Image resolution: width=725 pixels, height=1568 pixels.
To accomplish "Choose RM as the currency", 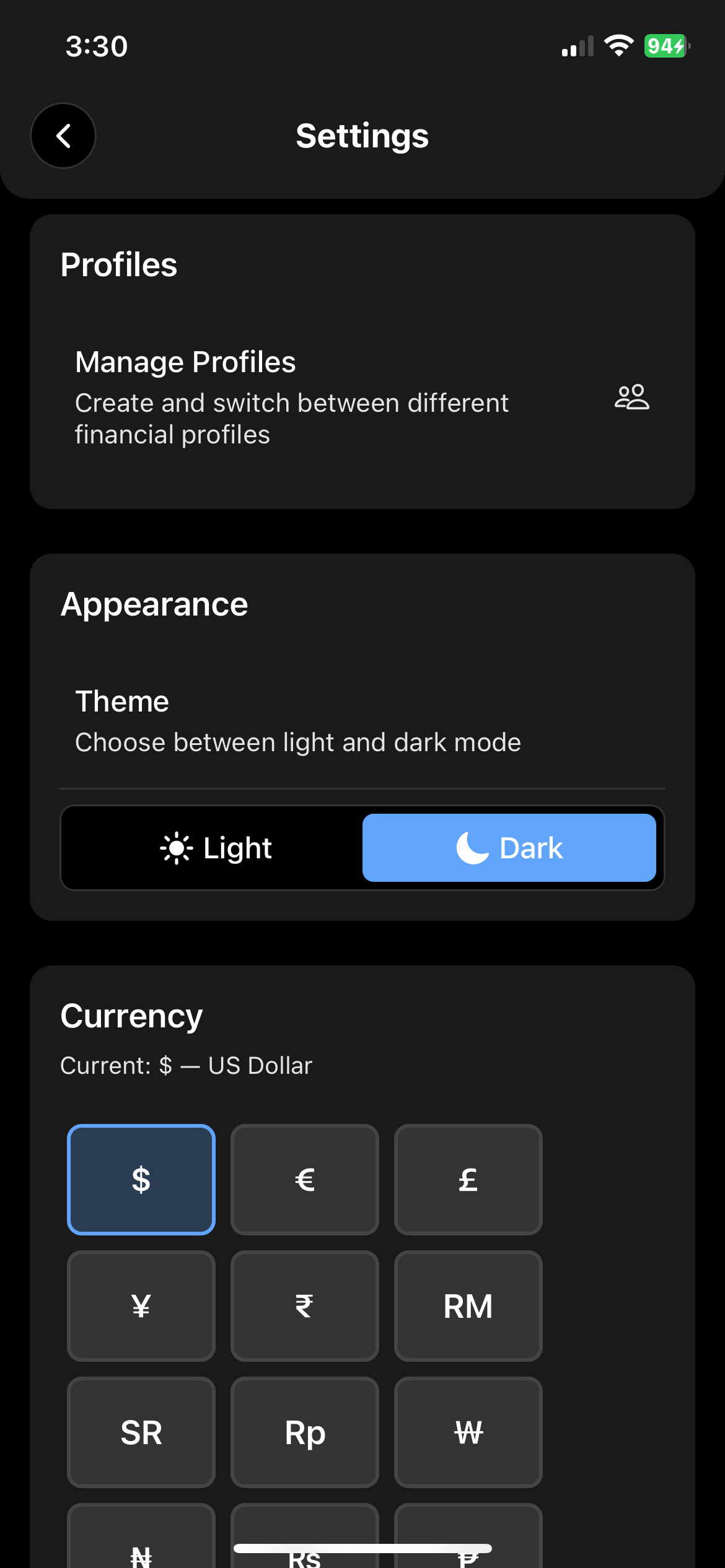I will click(x=468, y=1307).
